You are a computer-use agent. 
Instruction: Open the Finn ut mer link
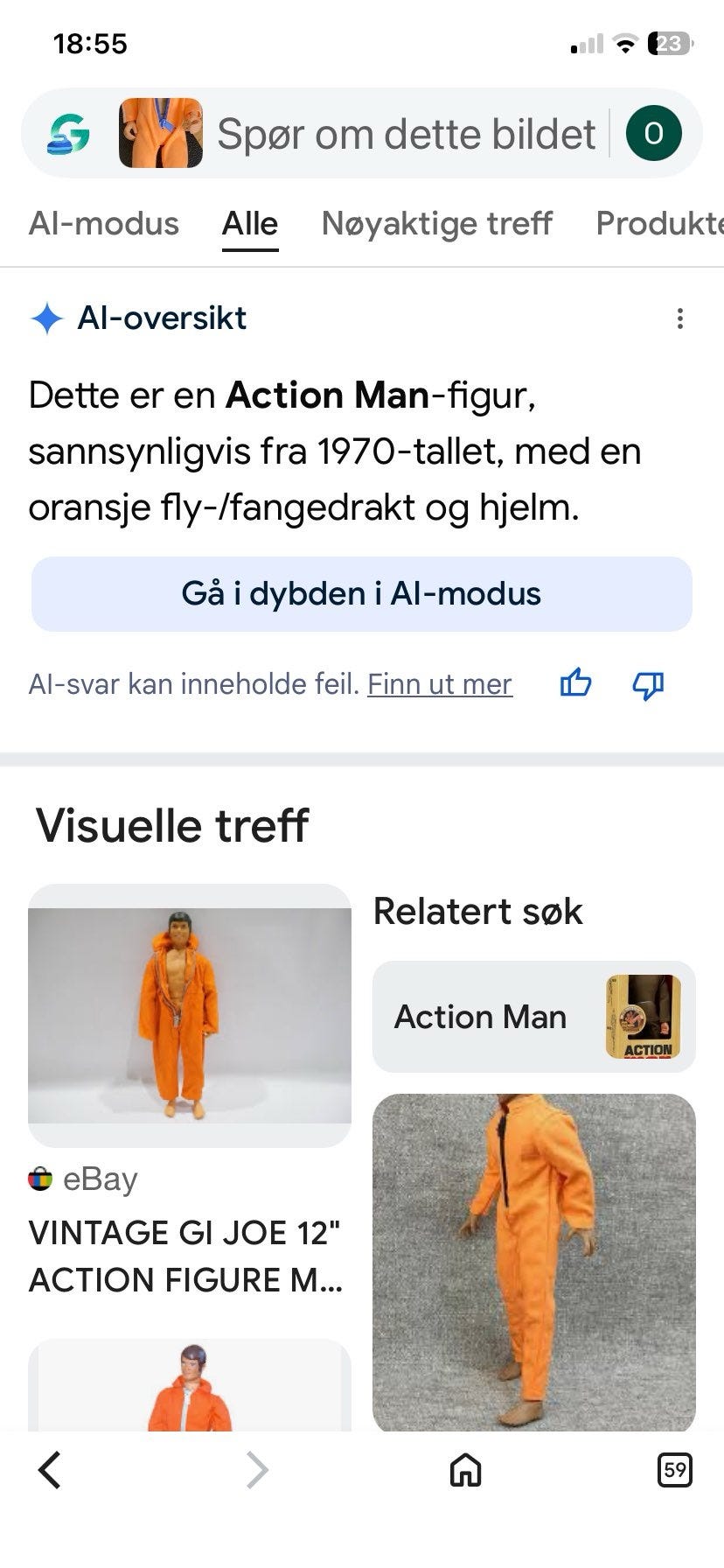pos(440,683)
